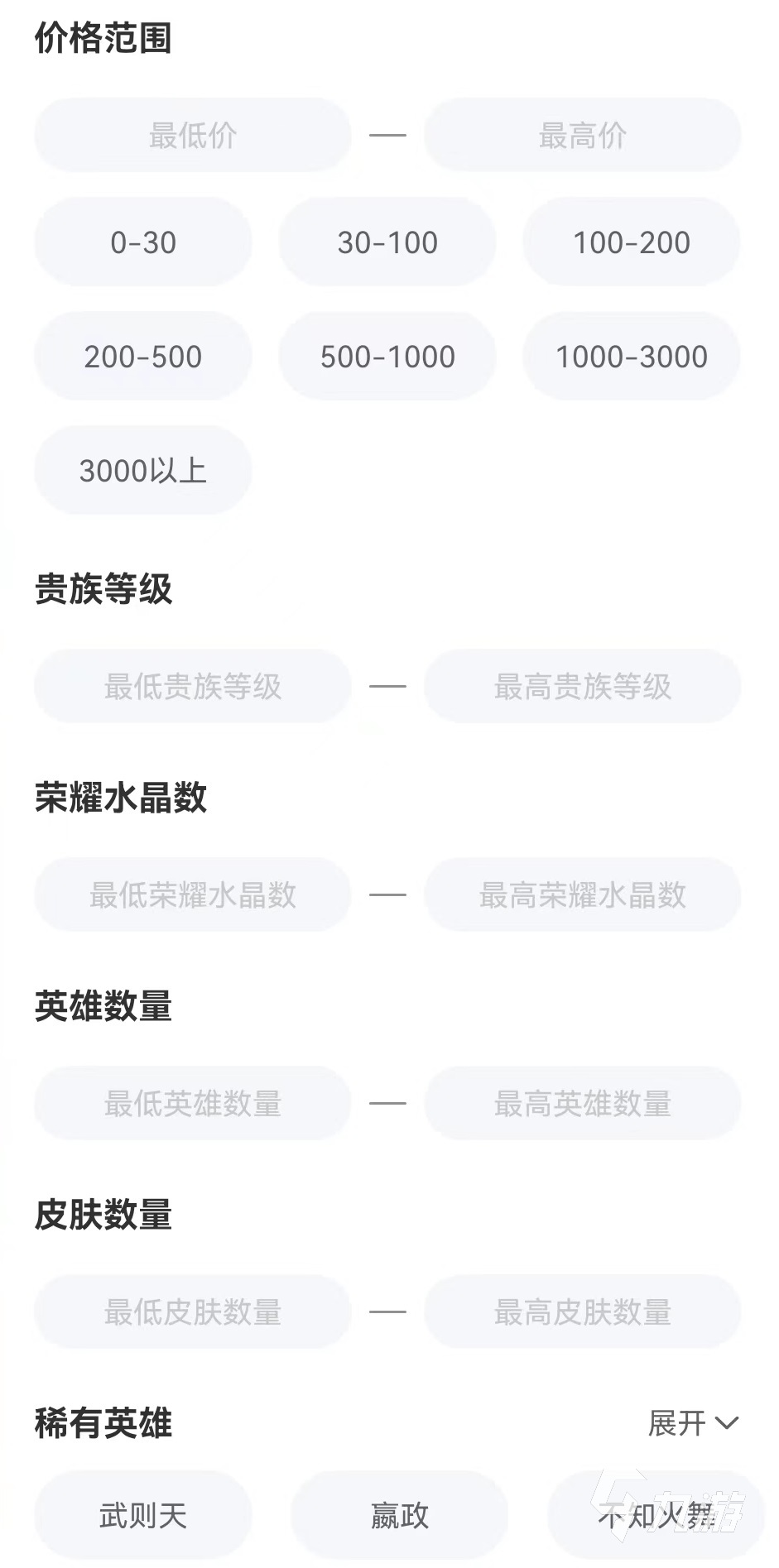779x1568 pixels.
Task: Select the rare hero 武则天
Action: [x=143, y=1516]
